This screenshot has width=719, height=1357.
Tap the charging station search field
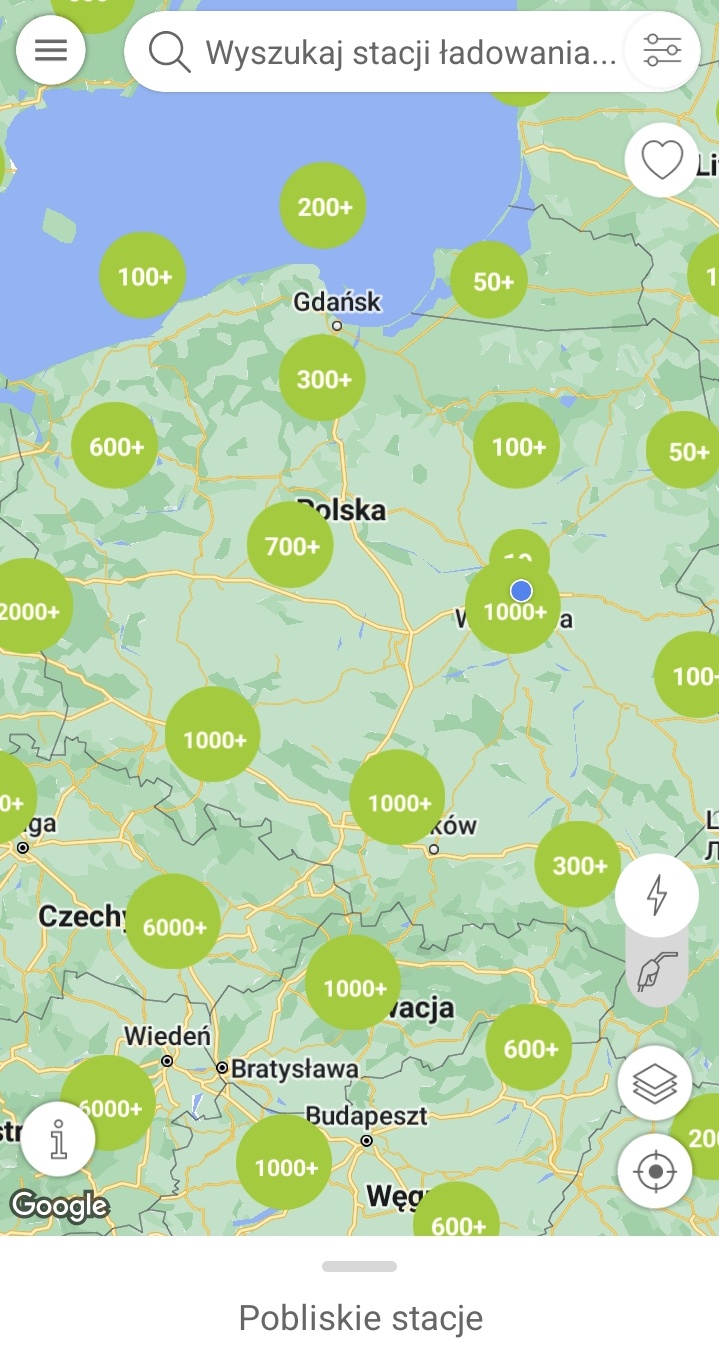coord(380,51)
